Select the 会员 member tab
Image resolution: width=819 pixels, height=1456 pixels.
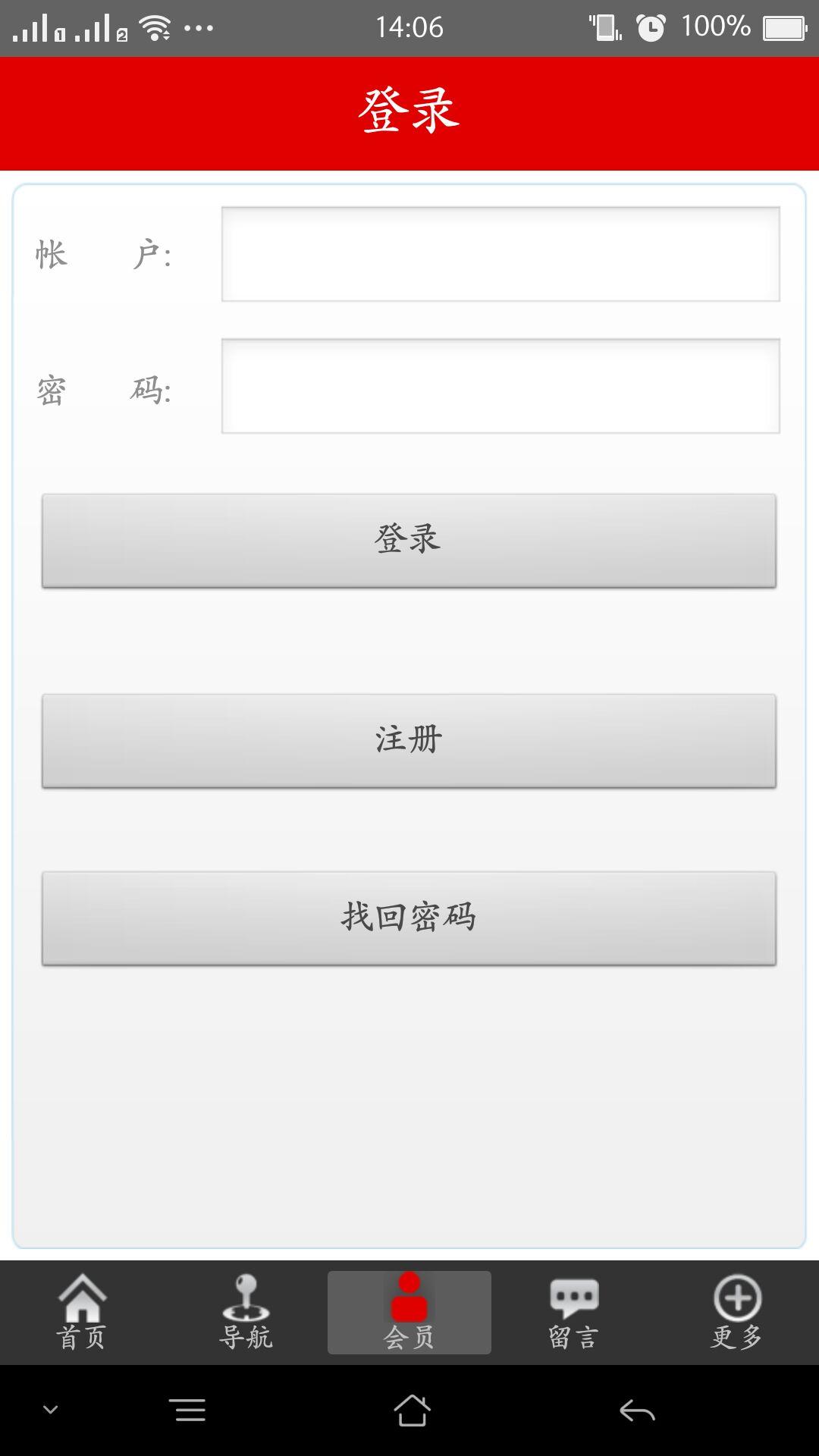click(x=409, y=1313)
